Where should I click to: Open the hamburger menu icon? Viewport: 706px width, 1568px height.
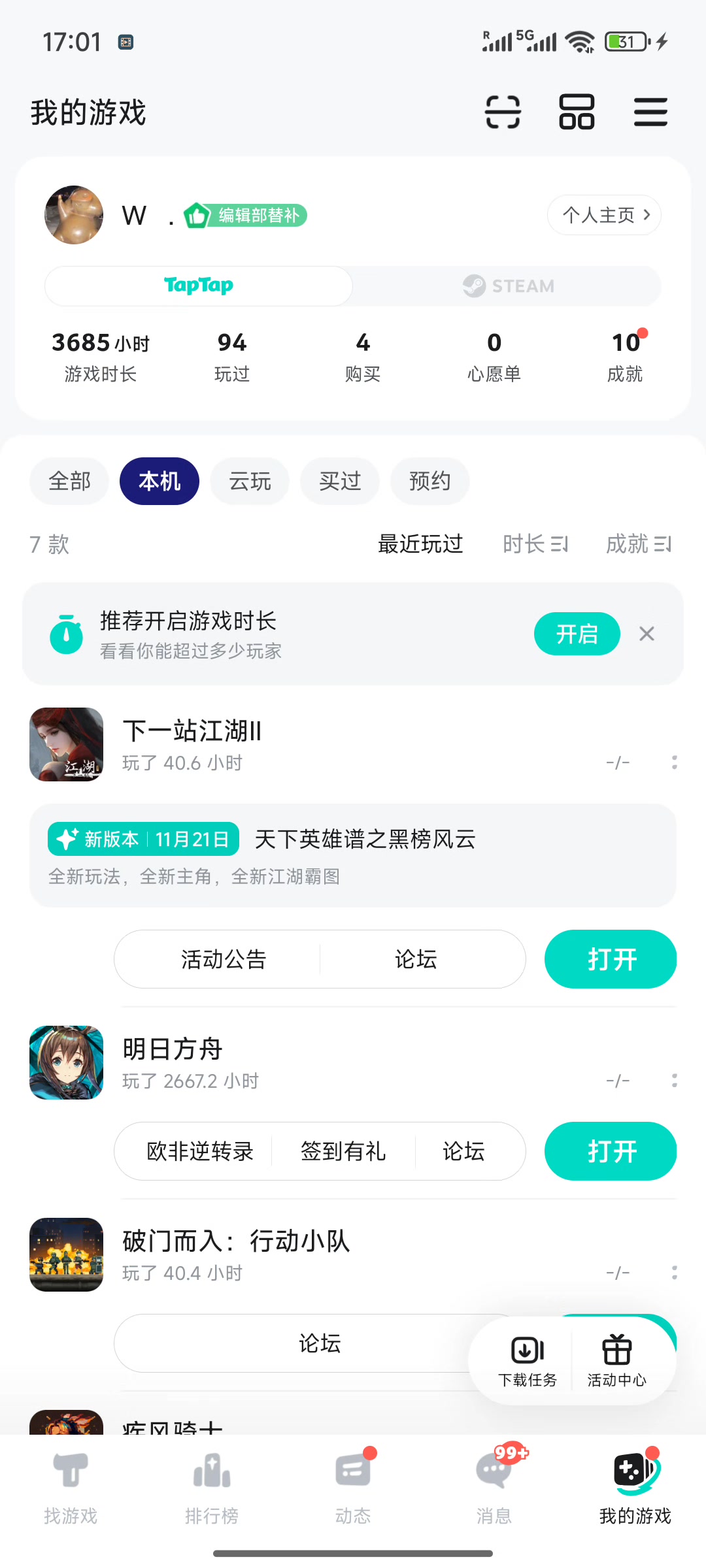(650, 112)
